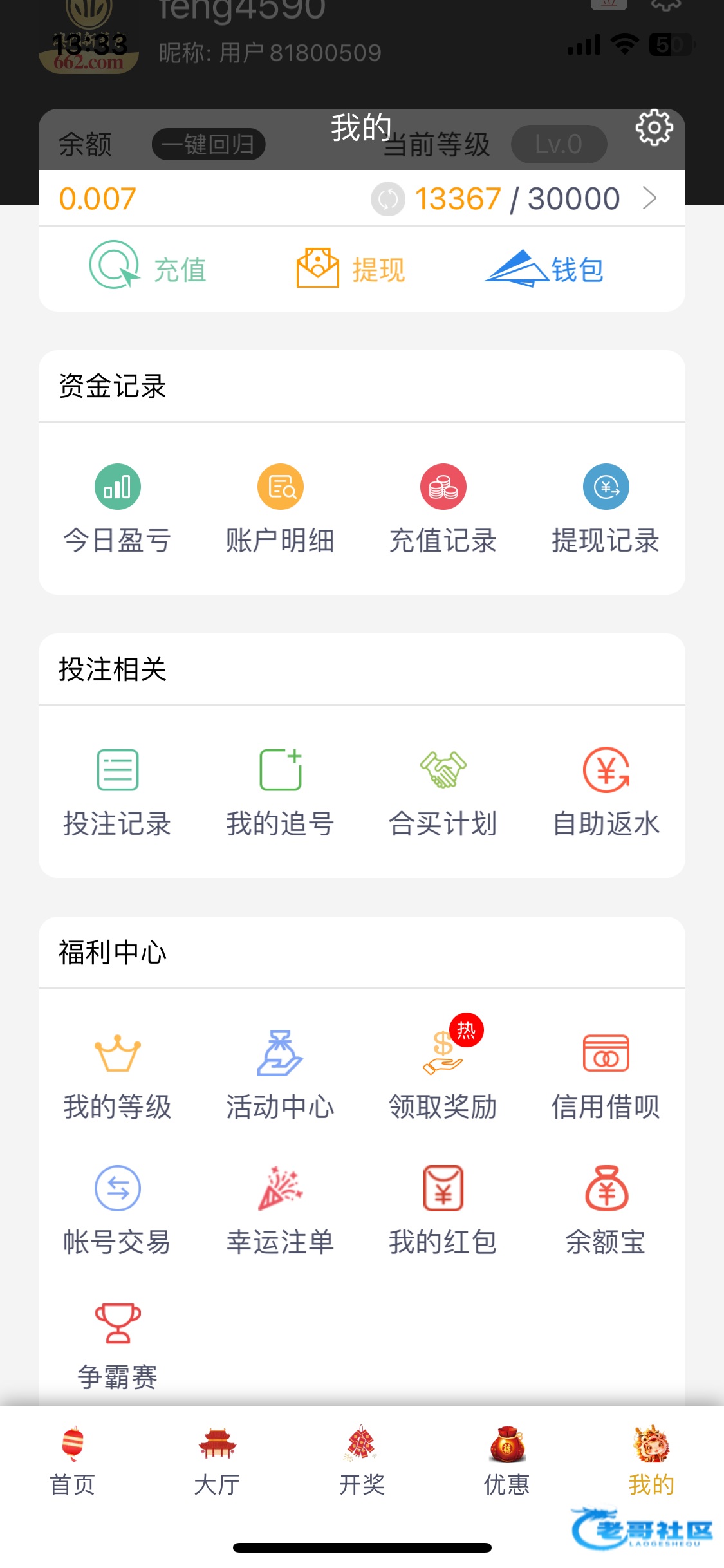The height and width of the screenshot is (1568, 724).
Task: Refresh the level progress points
Action: point(388,199)
